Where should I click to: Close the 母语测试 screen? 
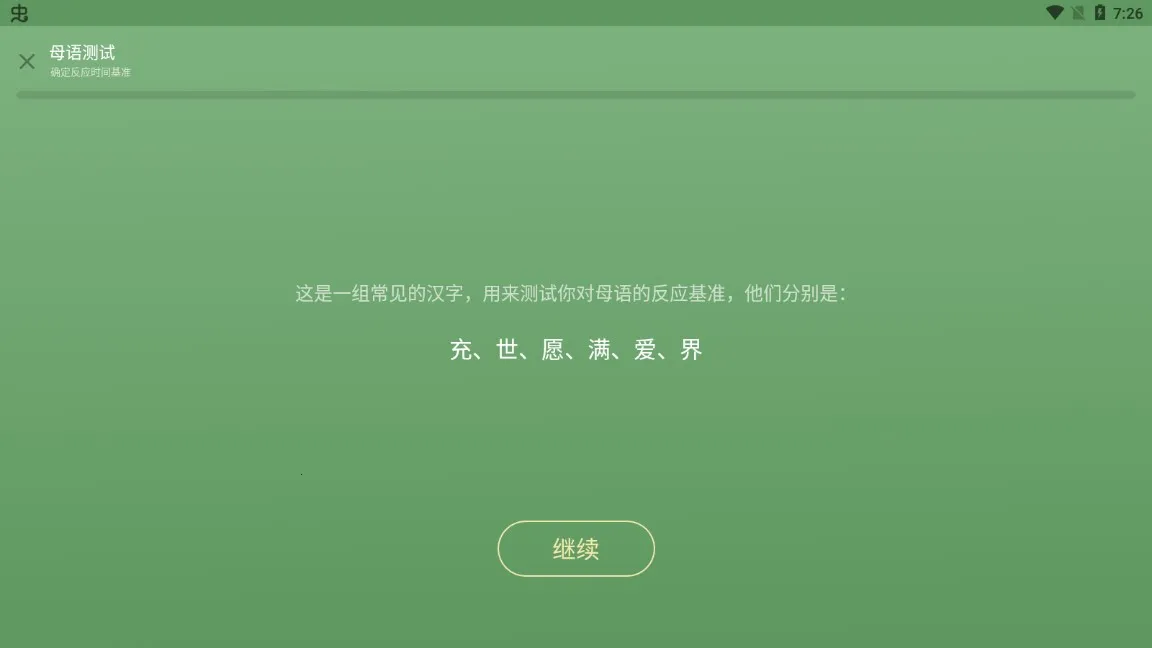(27, 62)
